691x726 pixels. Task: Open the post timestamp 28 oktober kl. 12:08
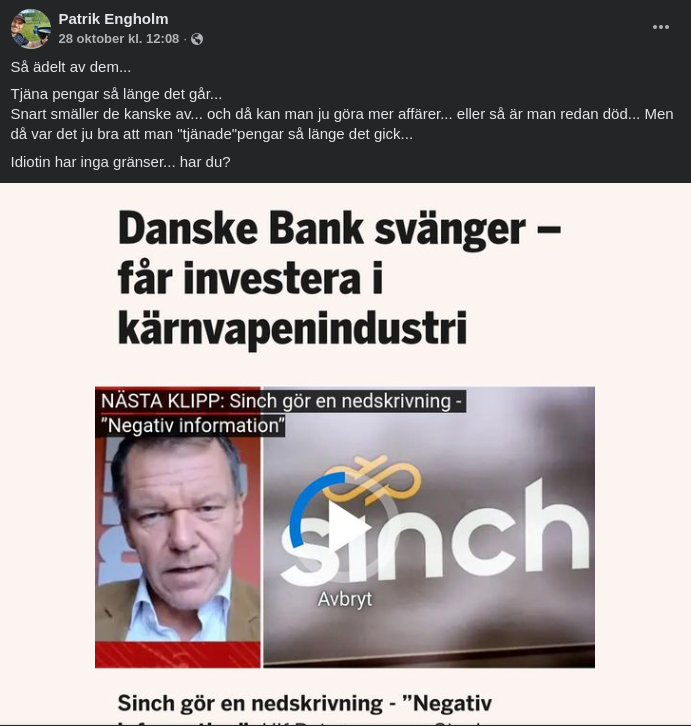click(x=119, y=39)
